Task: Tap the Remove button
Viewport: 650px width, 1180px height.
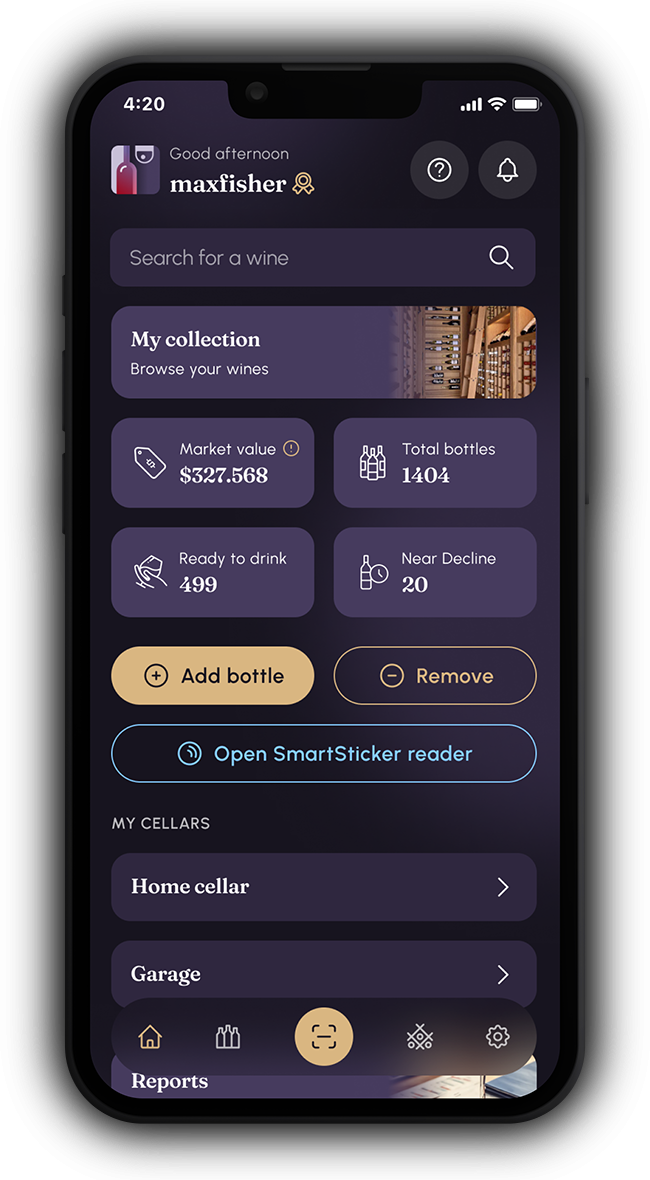Action: coord(434,676)
